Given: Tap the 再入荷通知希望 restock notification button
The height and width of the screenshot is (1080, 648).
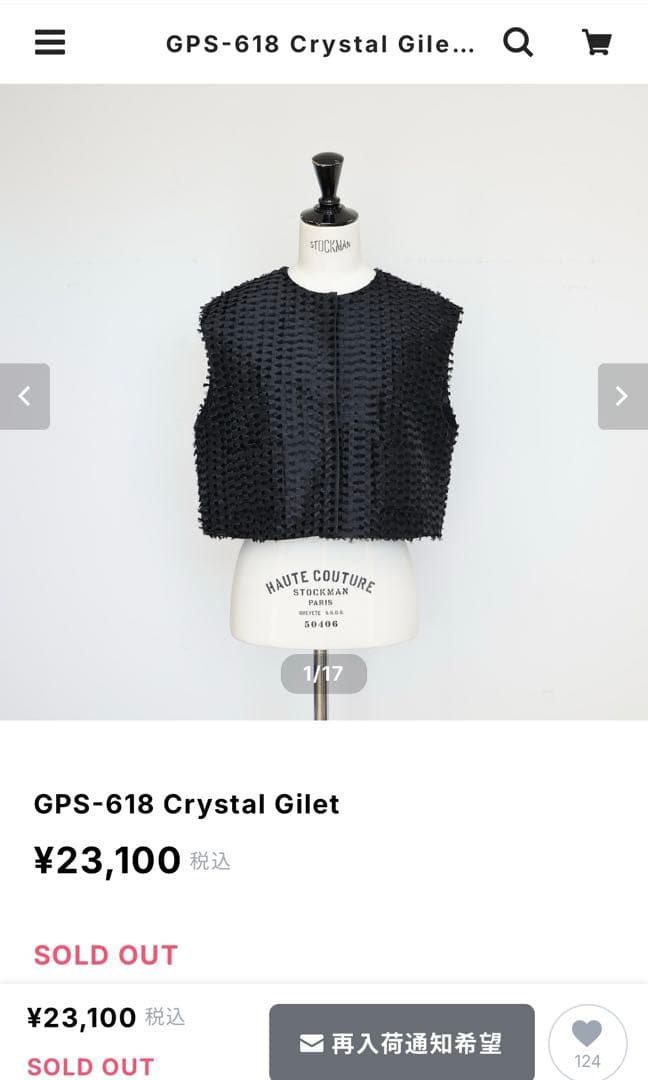Looking at the screenshot, I should coord(402,1043).
